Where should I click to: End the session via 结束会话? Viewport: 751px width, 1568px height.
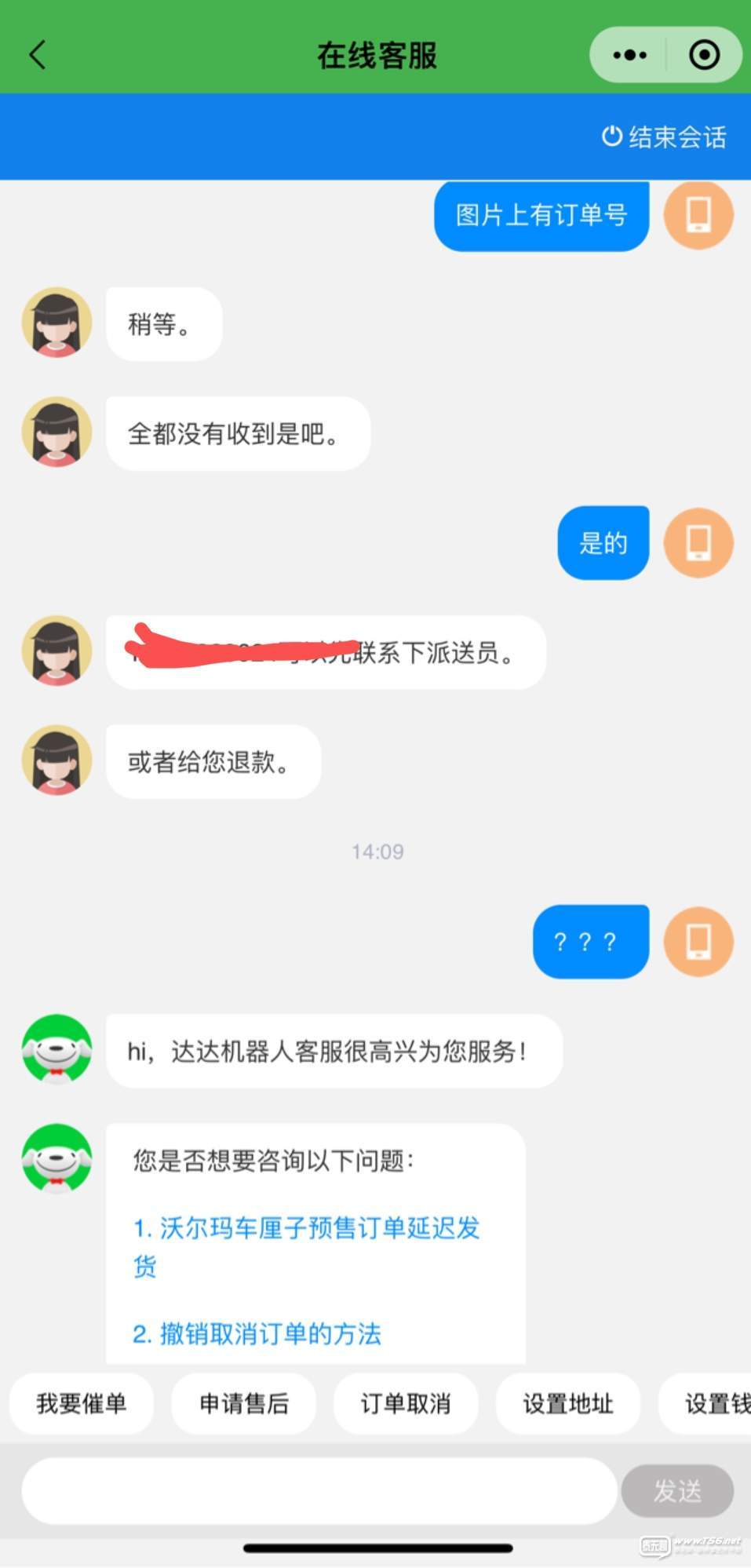(x=664, y=137)
